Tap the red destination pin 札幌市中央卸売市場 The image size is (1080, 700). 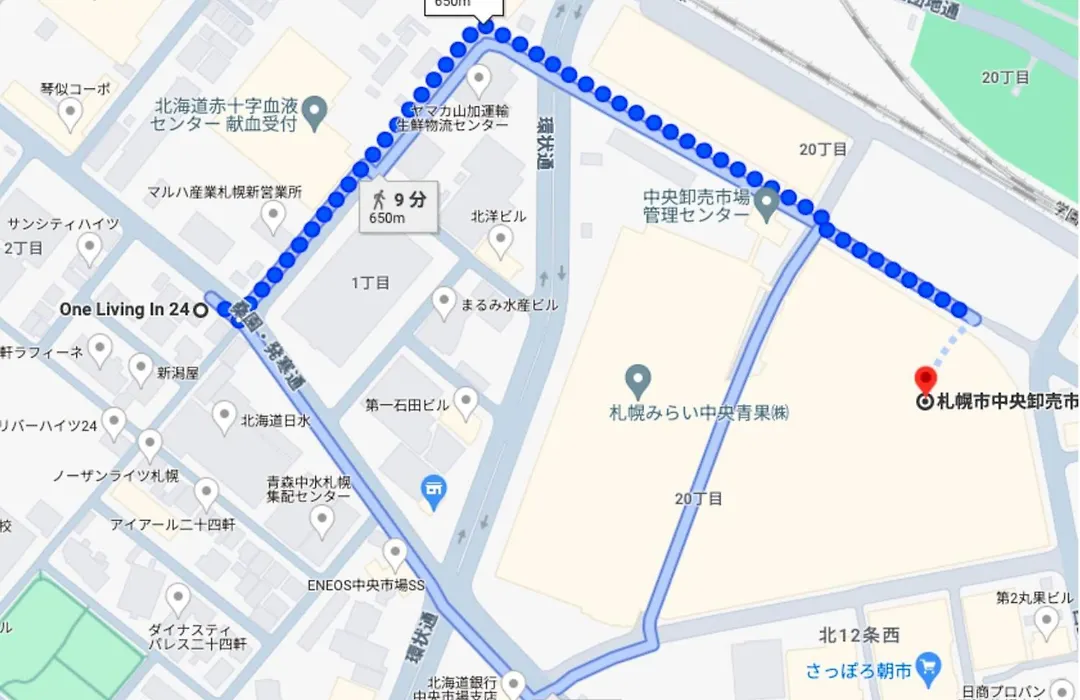click(926, 381)
